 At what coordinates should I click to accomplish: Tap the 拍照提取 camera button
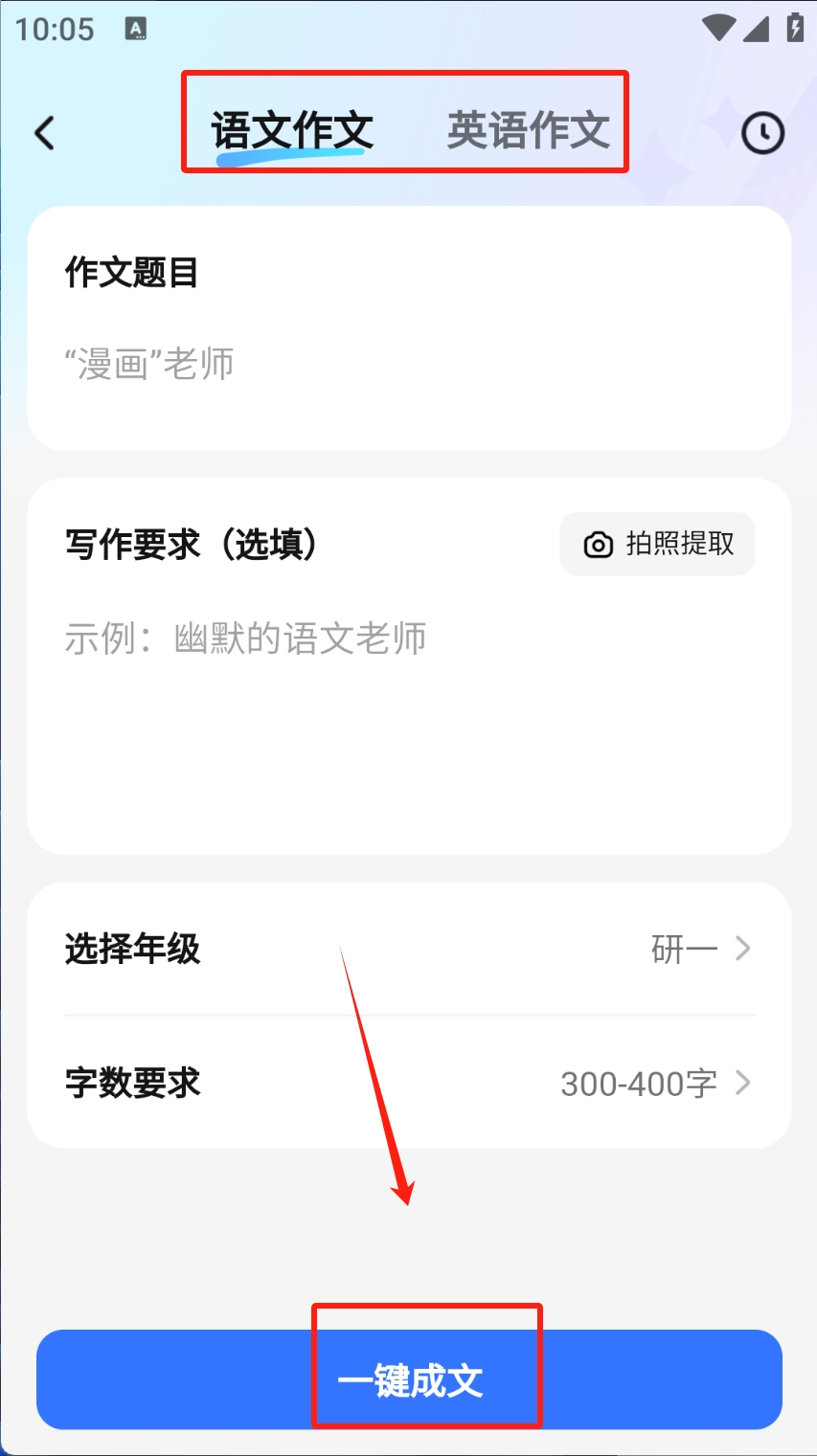click(x=657, y=545)
